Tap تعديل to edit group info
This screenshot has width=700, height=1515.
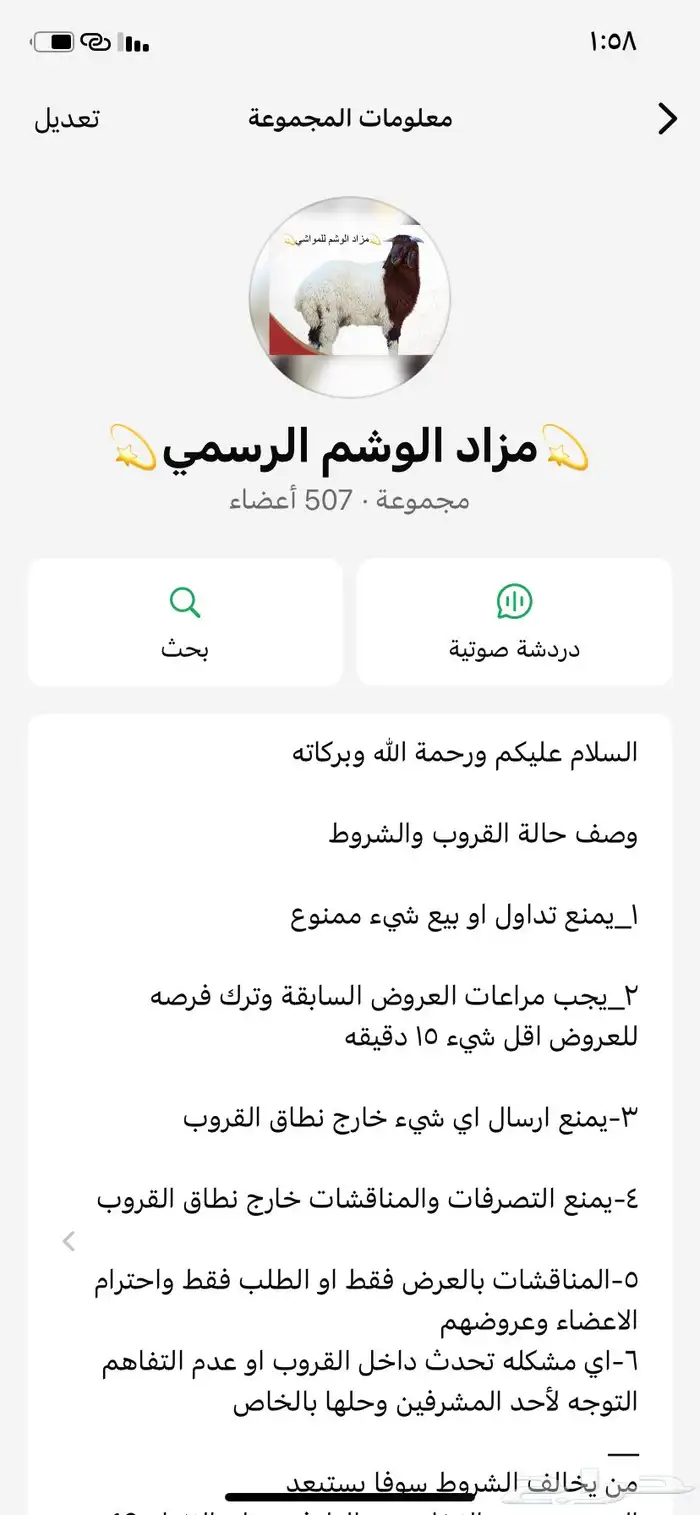tap(67, 119)
